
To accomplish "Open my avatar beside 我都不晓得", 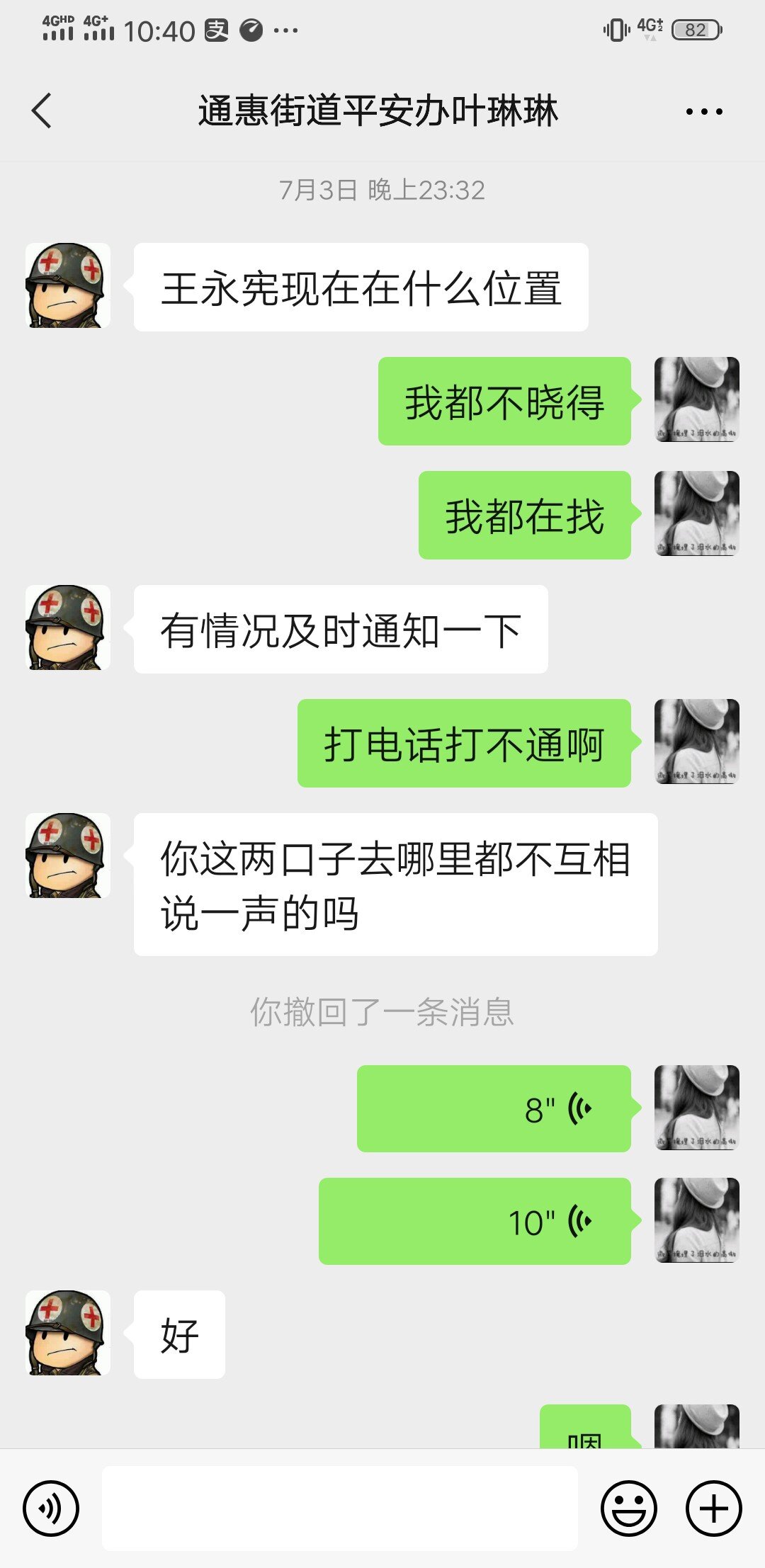I will click(x=696, y=400).
